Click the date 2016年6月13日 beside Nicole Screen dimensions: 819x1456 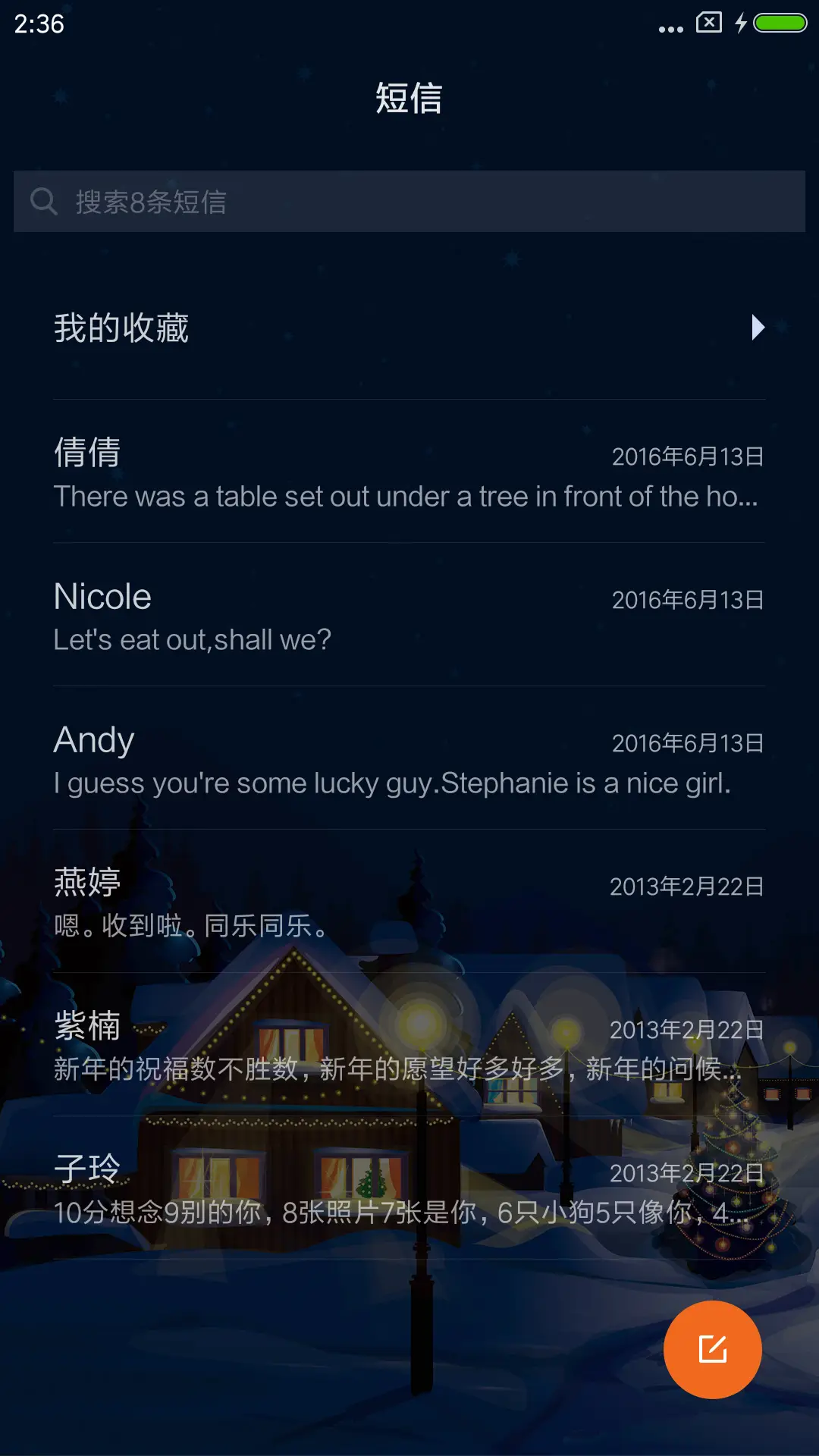tap(687, 598)
